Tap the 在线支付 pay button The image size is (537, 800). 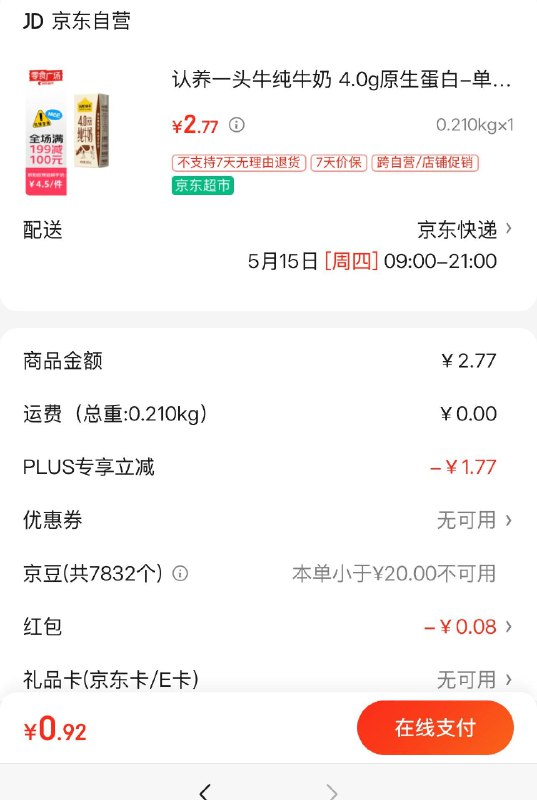[435, 728]
